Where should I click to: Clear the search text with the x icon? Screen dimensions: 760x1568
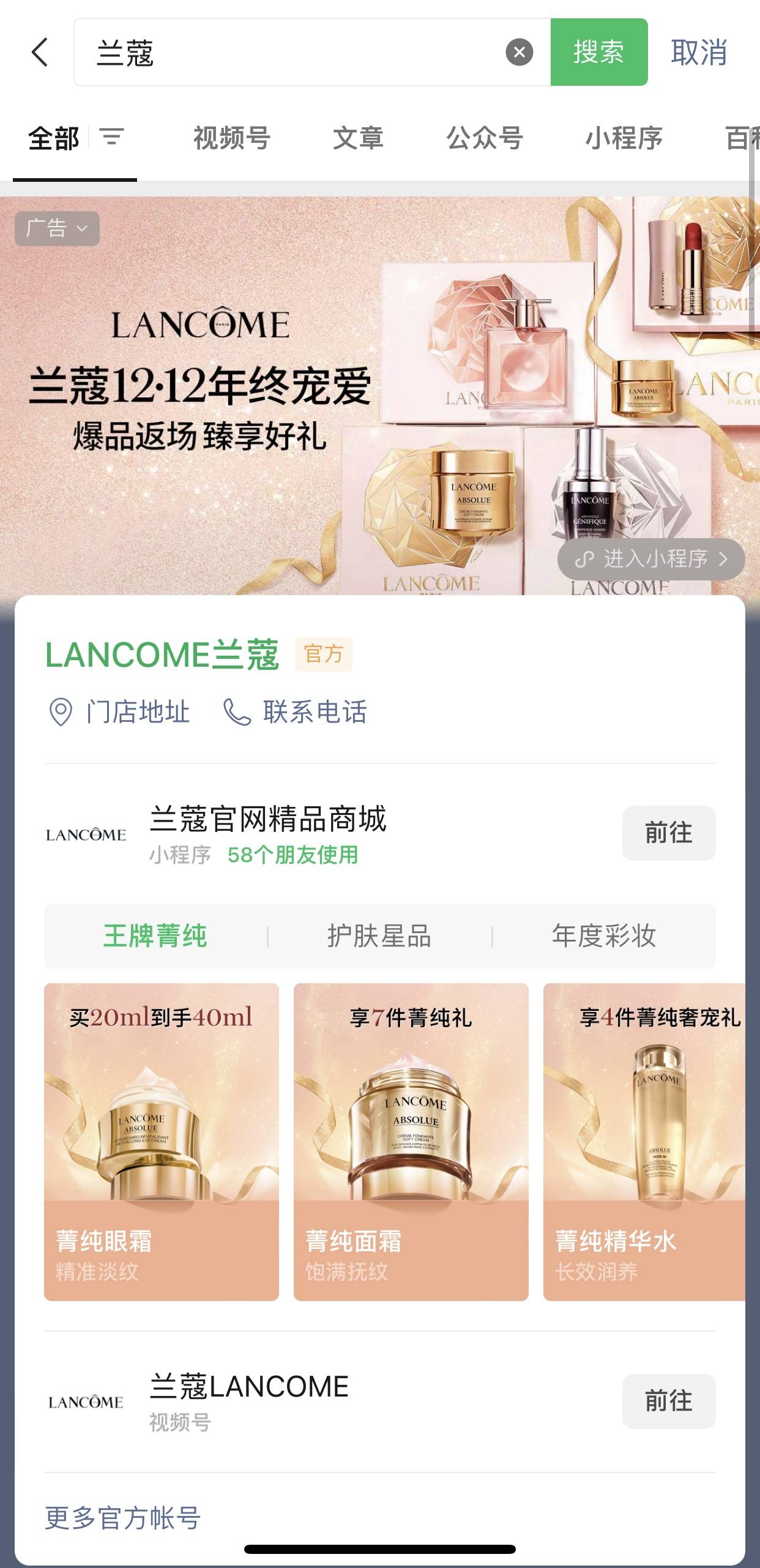tap(519, 51)
